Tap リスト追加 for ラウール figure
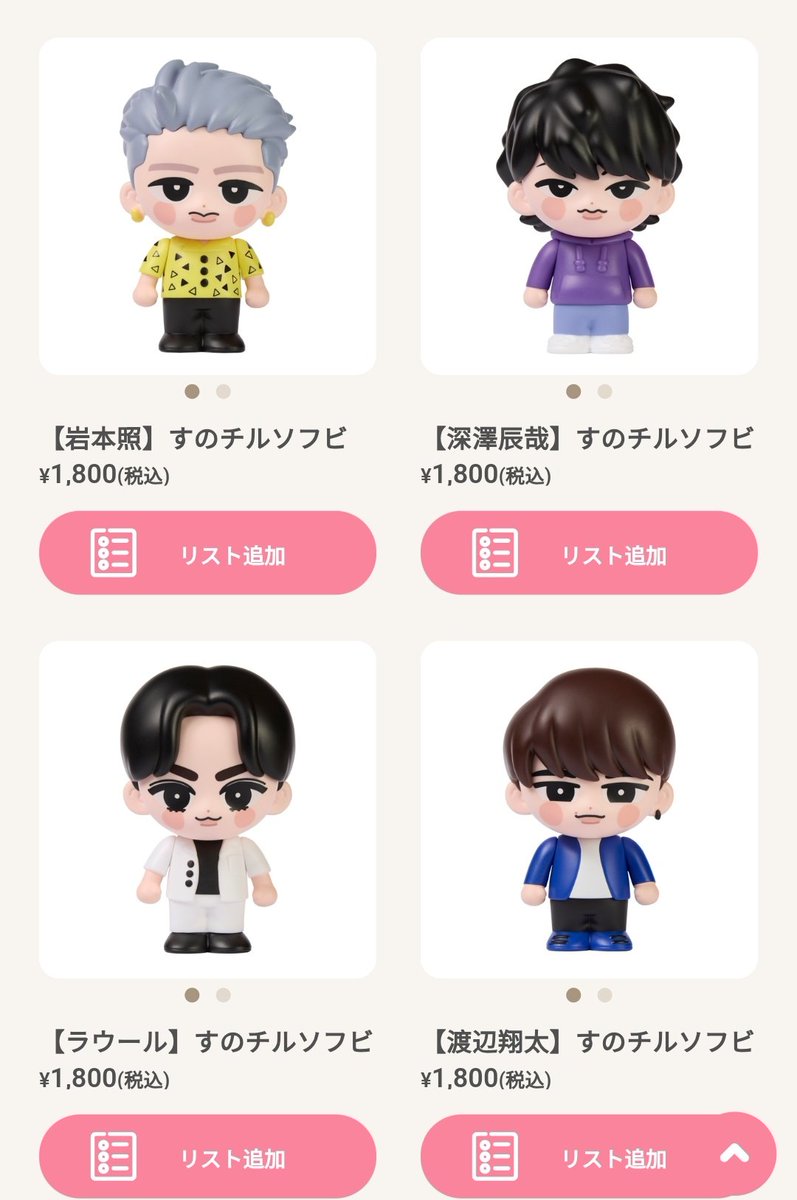Viewport: 797px width, 1200px height. [207, 1156]
